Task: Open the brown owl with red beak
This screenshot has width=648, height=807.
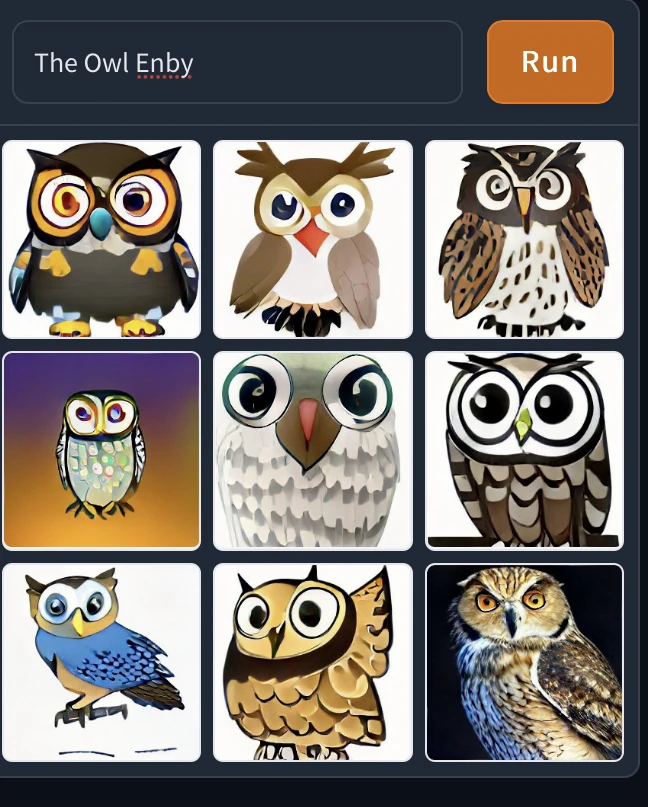Action: (x=313, y=239)
